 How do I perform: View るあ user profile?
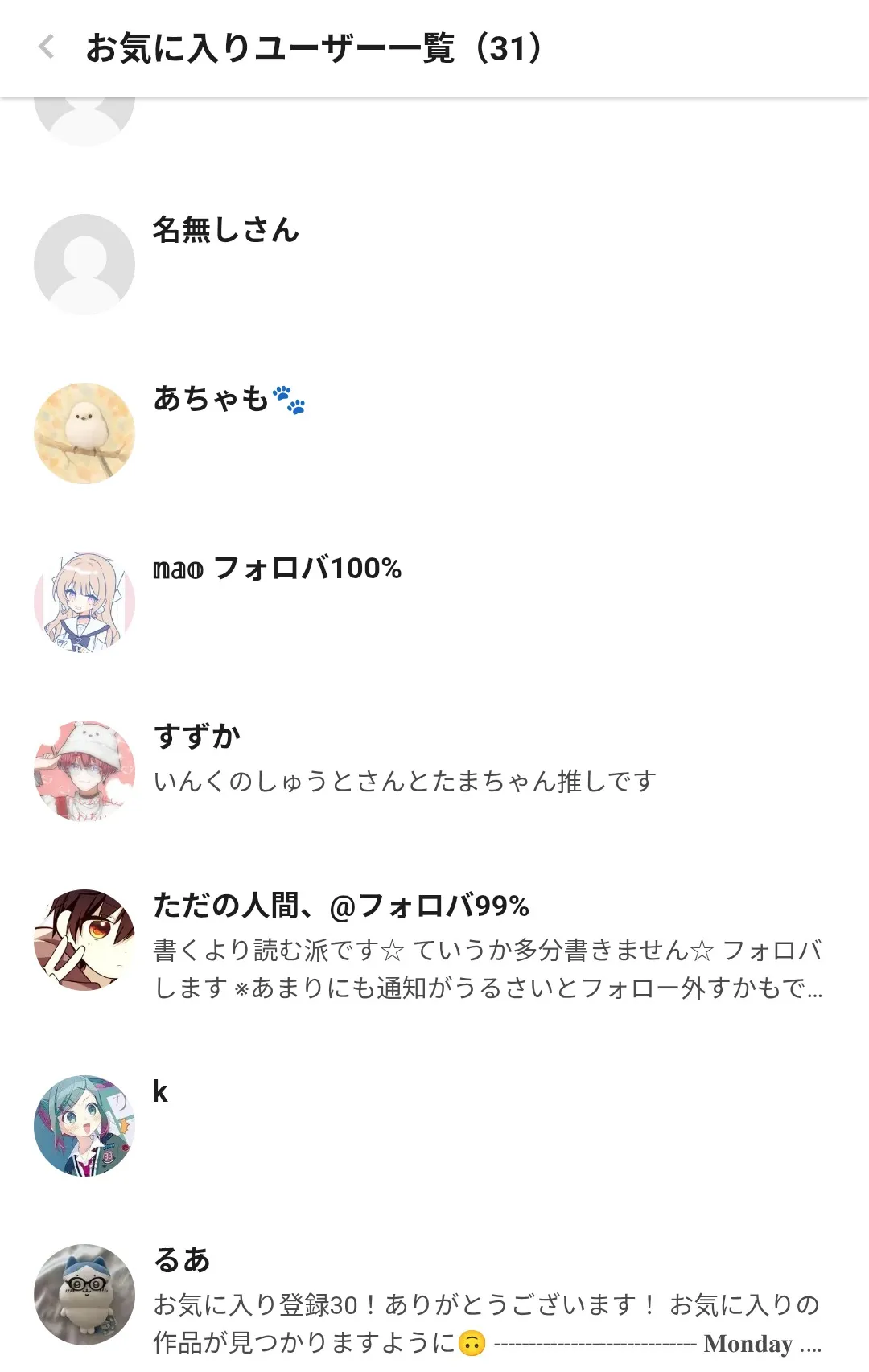pyautogui.click(x=182, y=1260)
